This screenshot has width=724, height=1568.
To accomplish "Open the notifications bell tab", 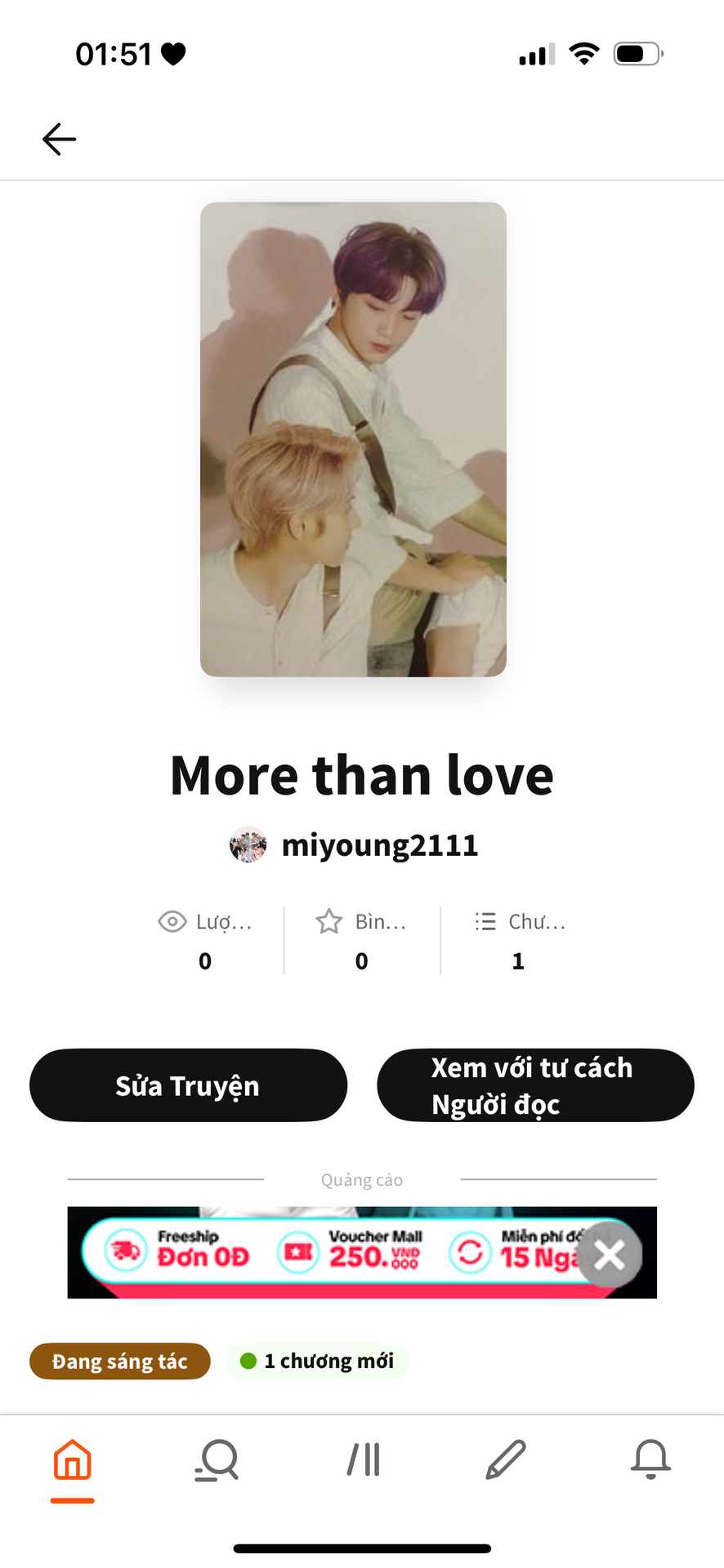I will click(650, 1461).
